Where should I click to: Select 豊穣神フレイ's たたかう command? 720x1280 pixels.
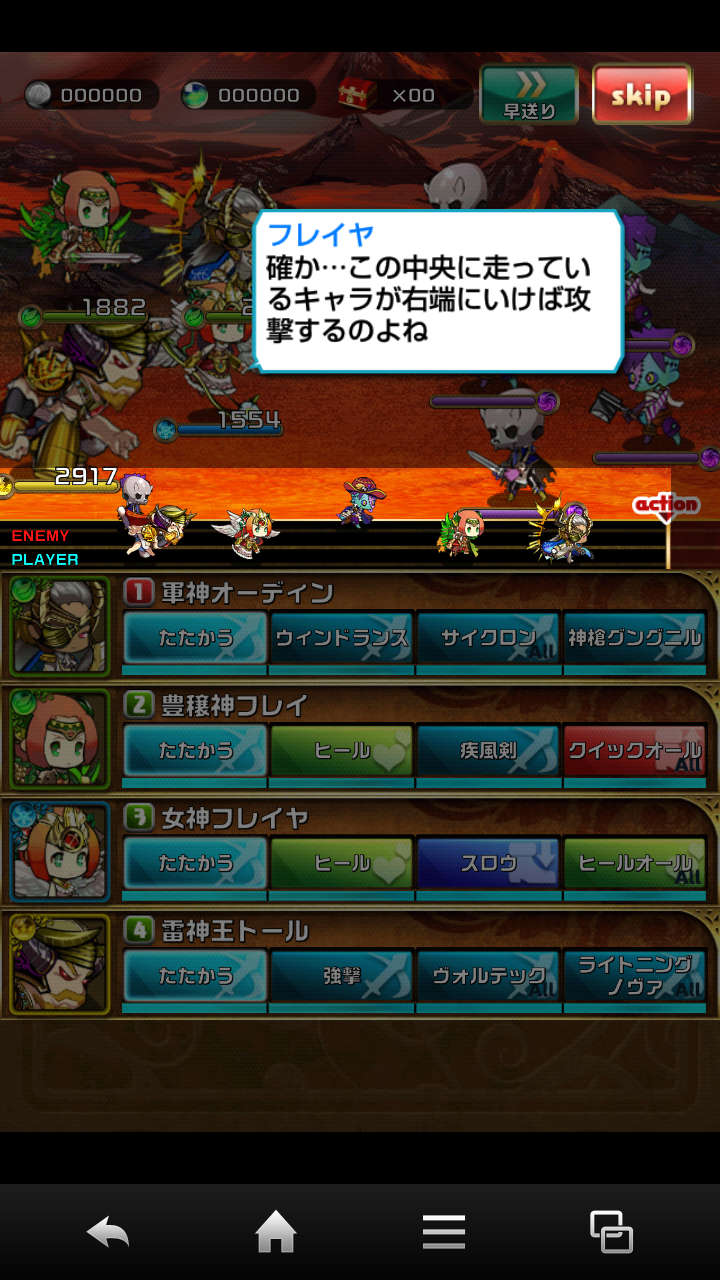[x=196, y=751]
